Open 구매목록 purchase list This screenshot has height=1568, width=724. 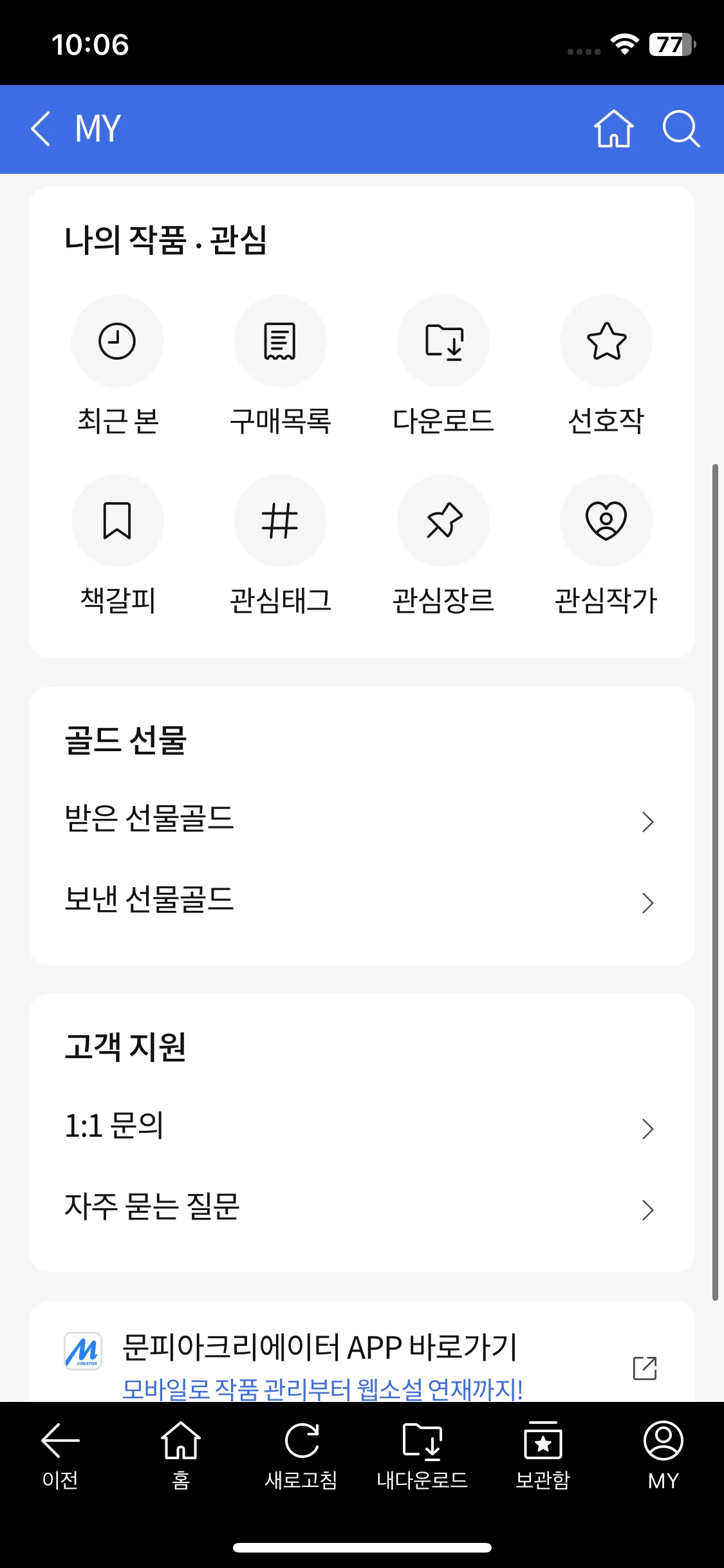pos(280,366)
